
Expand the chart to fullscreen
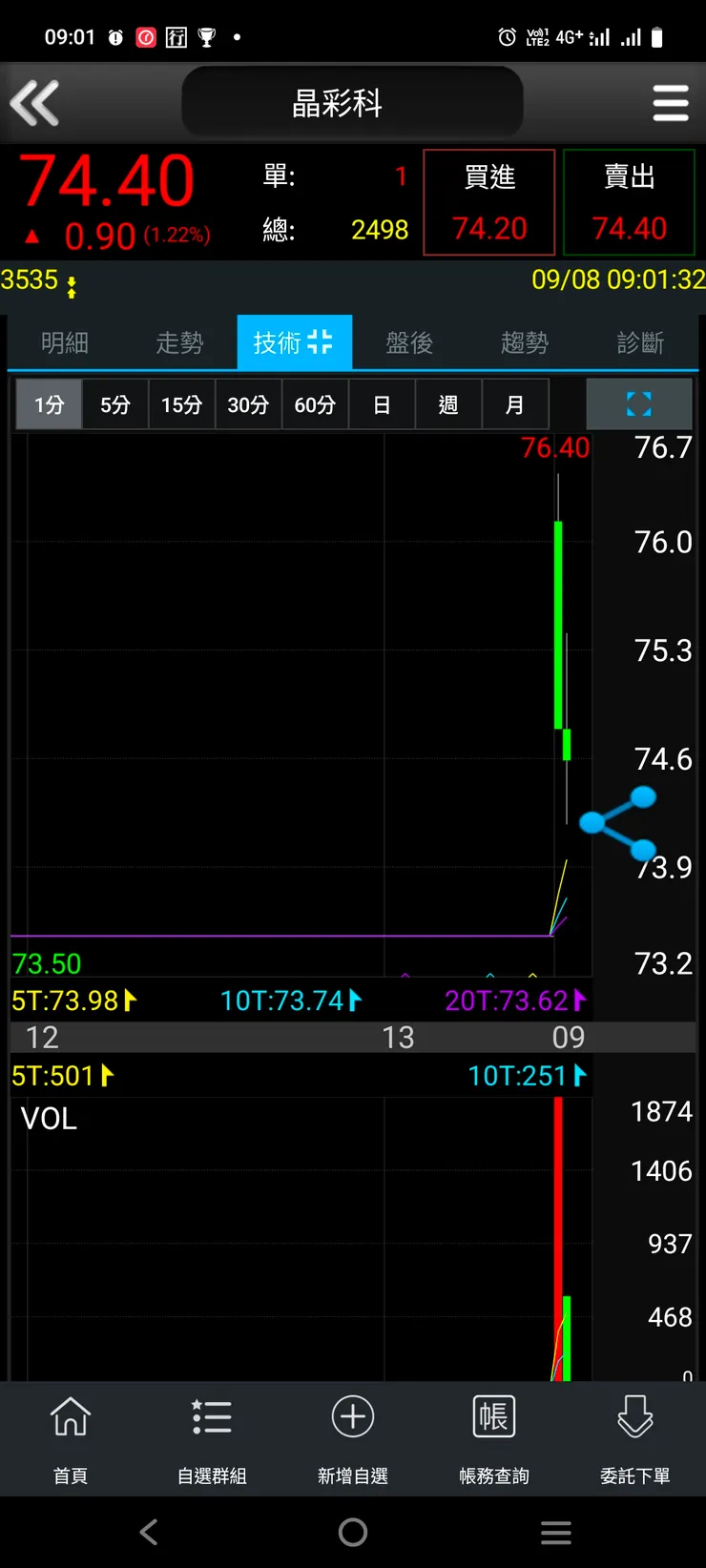tap(638, 404)
